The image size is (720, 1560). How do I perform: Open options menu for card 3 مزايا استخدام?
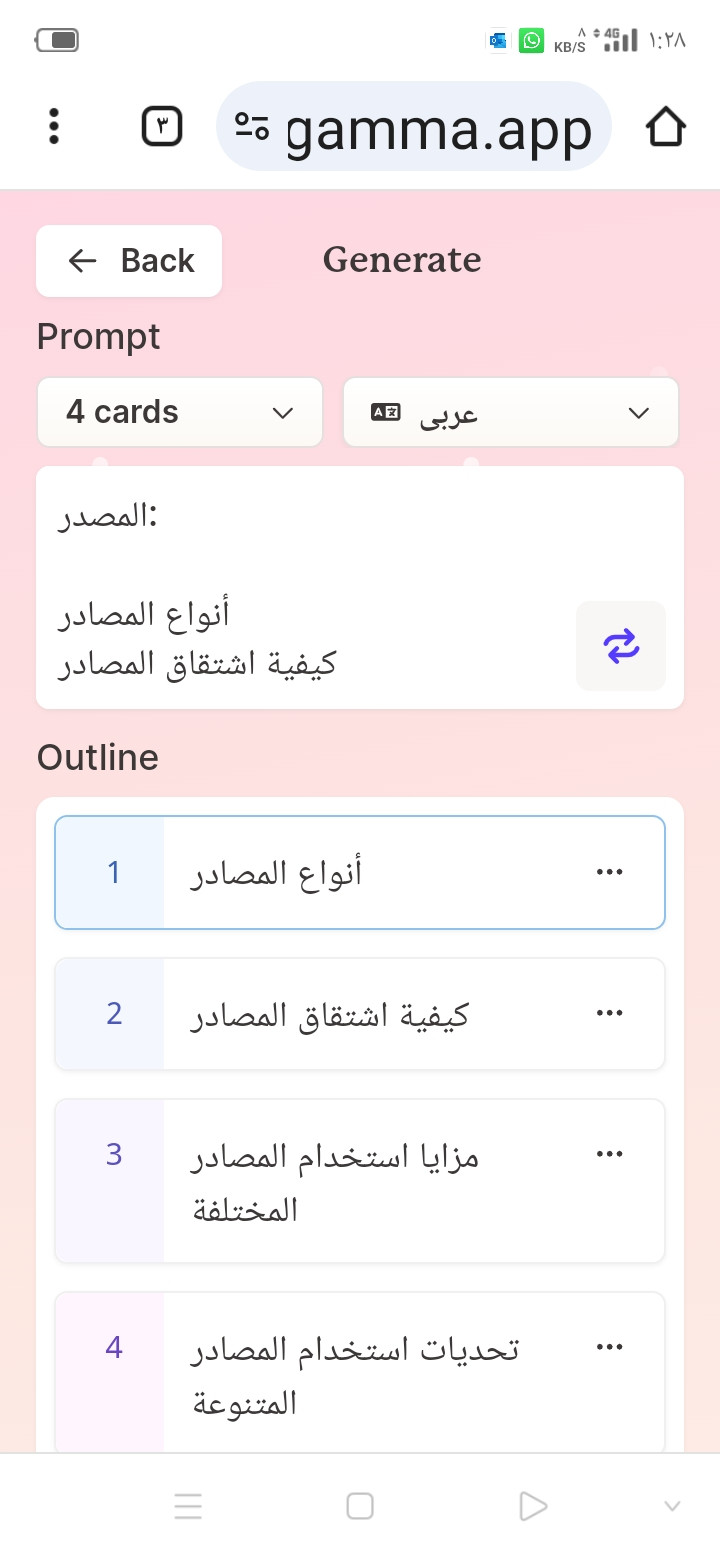pos(609,1154)
